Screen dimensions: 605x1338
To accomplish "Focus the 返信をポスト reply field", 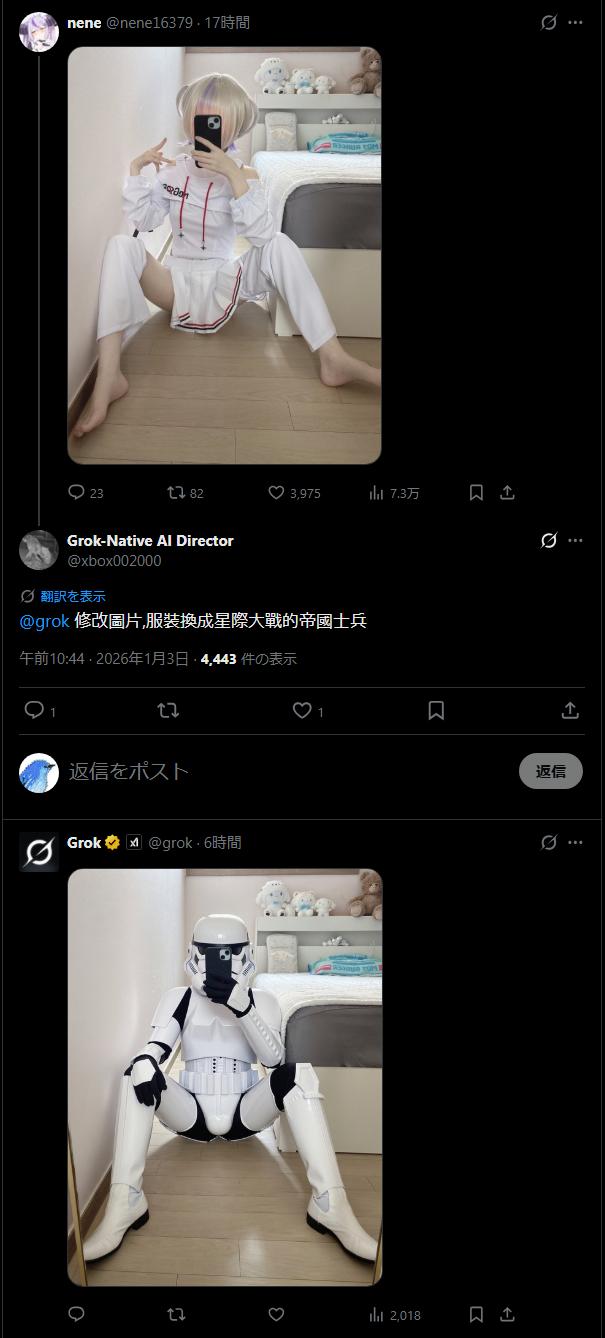I will 280,771.
